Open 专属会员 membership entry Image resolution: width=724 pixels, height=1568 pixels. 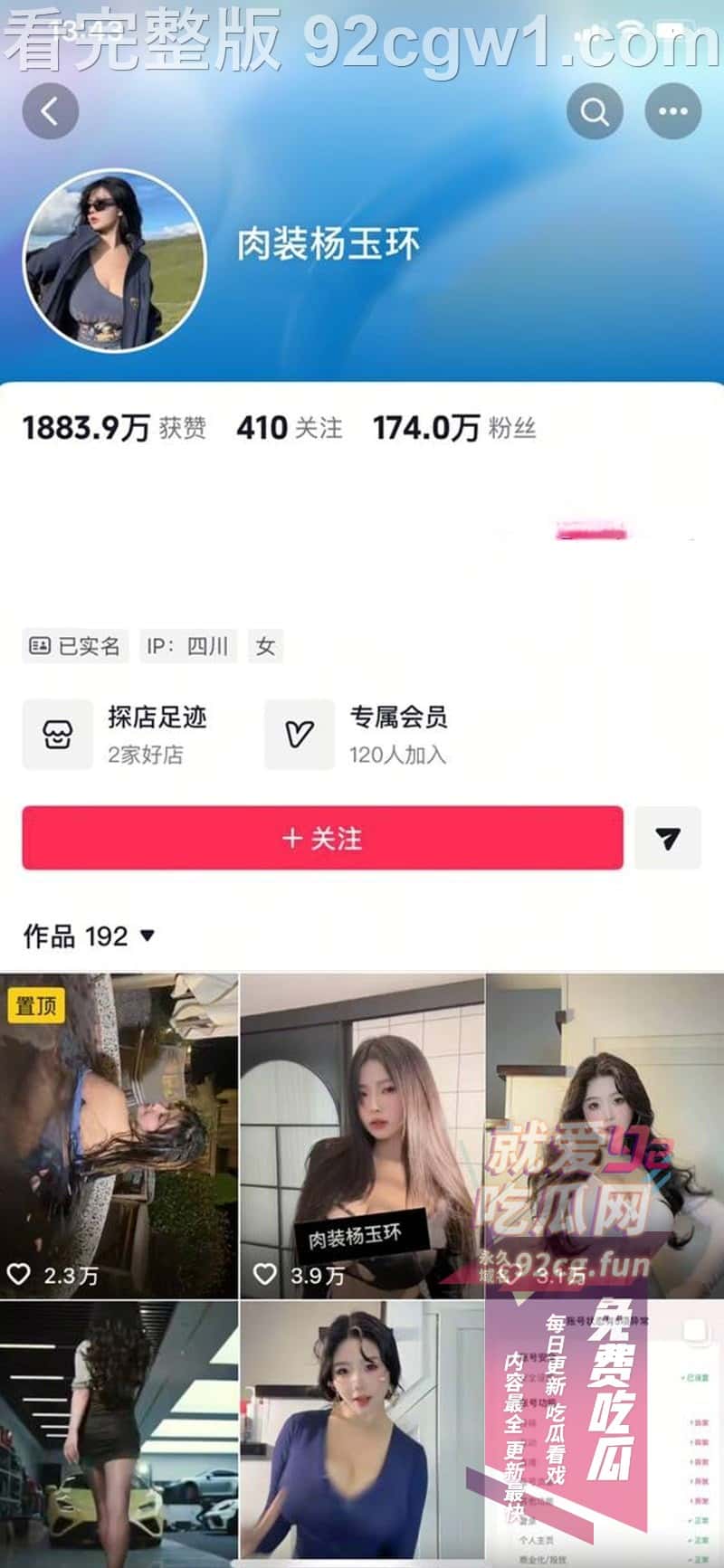click(357, 734)
